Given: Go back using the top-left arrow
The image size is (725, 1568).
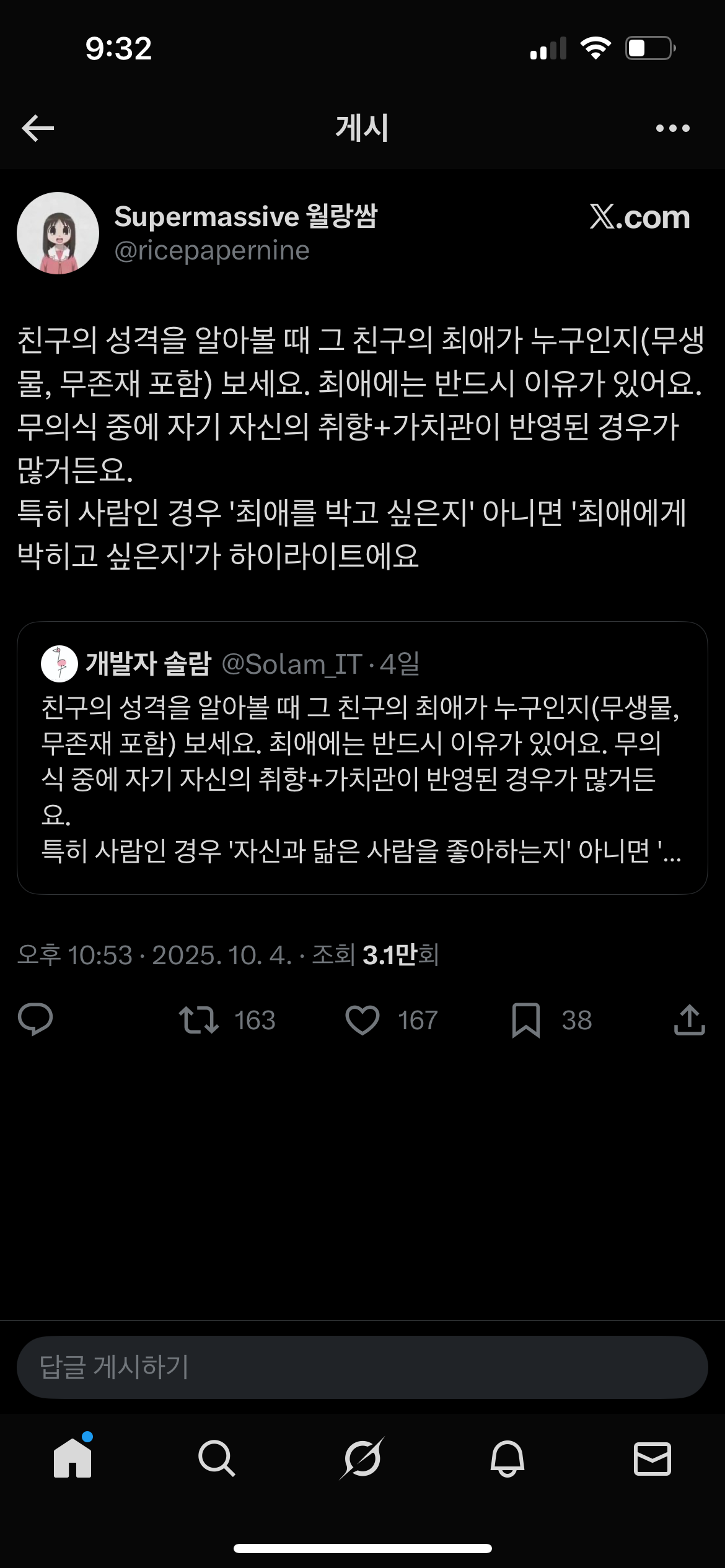Looking at the screenshot, I should [x=38, y=128].
